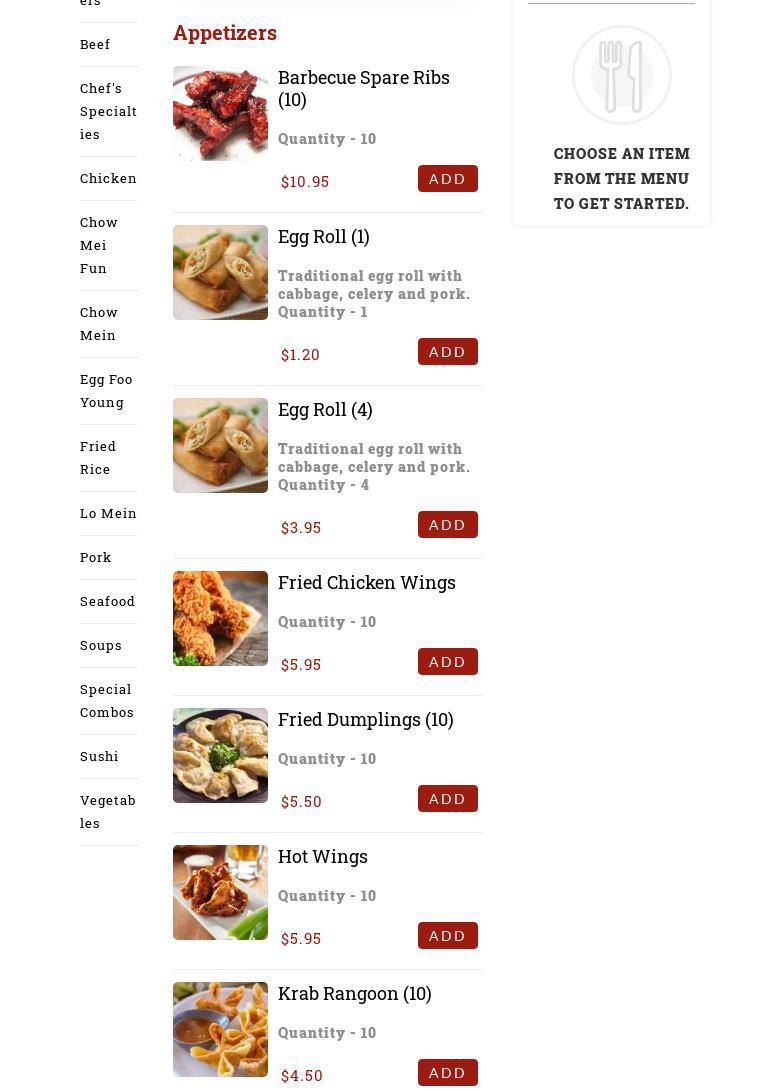
Task: Open the Pork category
Action: (x=96, y=557)
